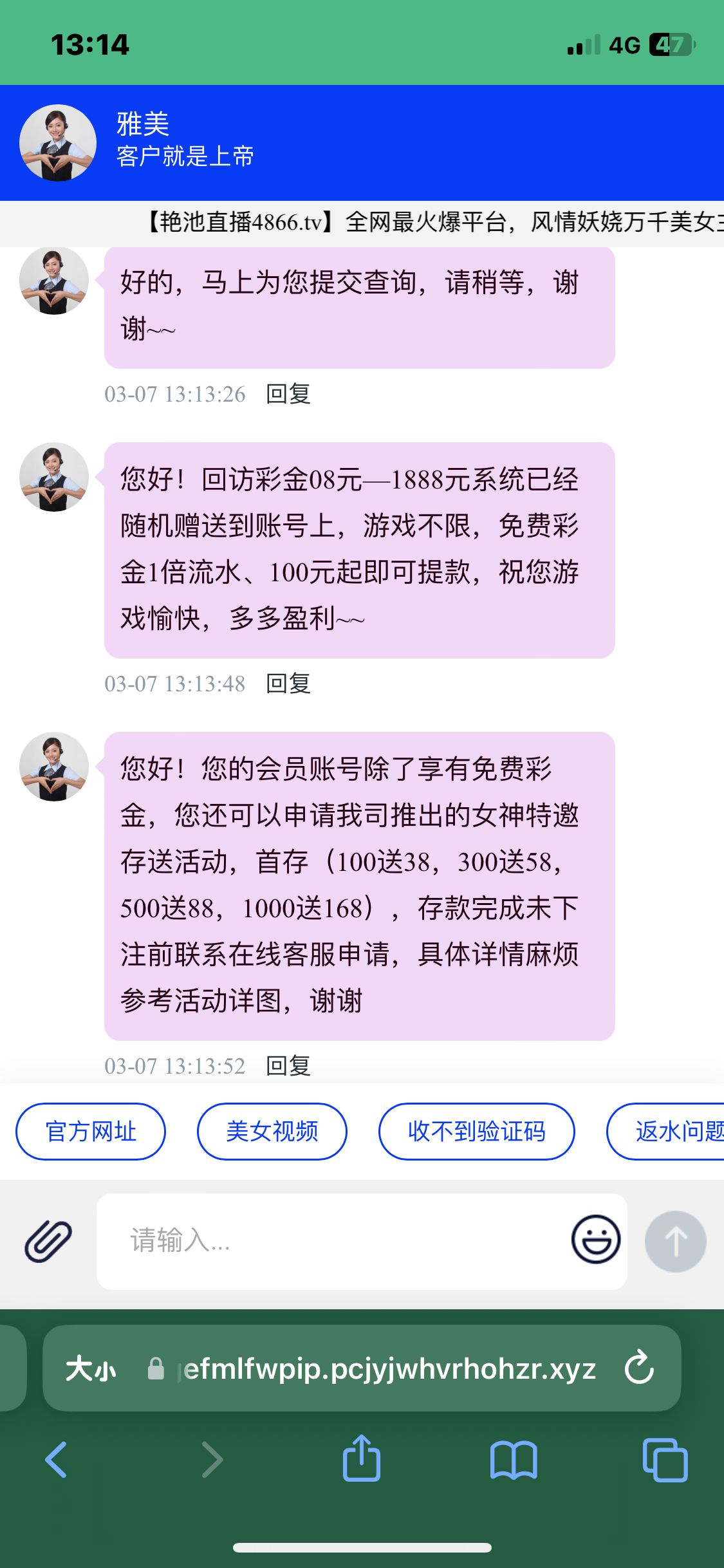The image size is (724, 1568).
Task: Tap 回复 under the 13:13:26 message
Action: (x=288, y=394)
